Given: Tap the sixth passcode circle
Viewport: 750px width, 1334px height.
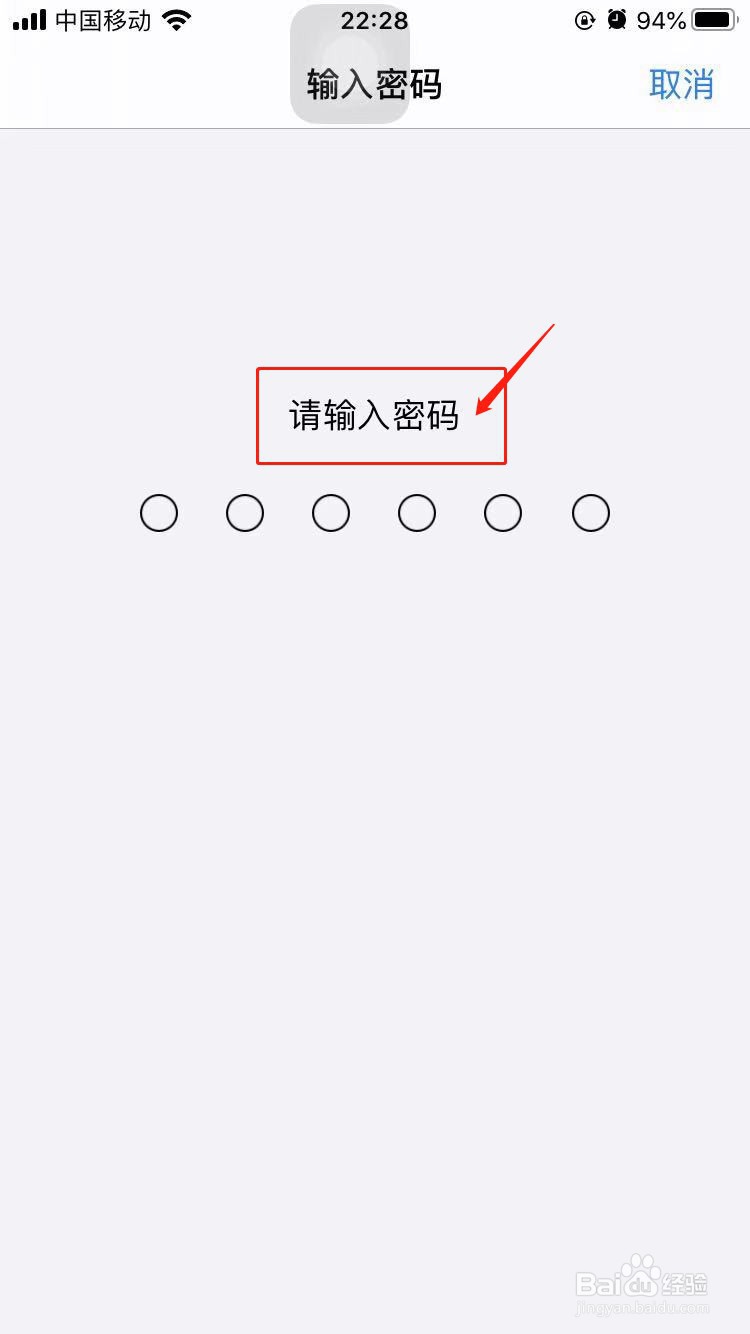Looking at the screenshot, I should click(x=590, y=512).
